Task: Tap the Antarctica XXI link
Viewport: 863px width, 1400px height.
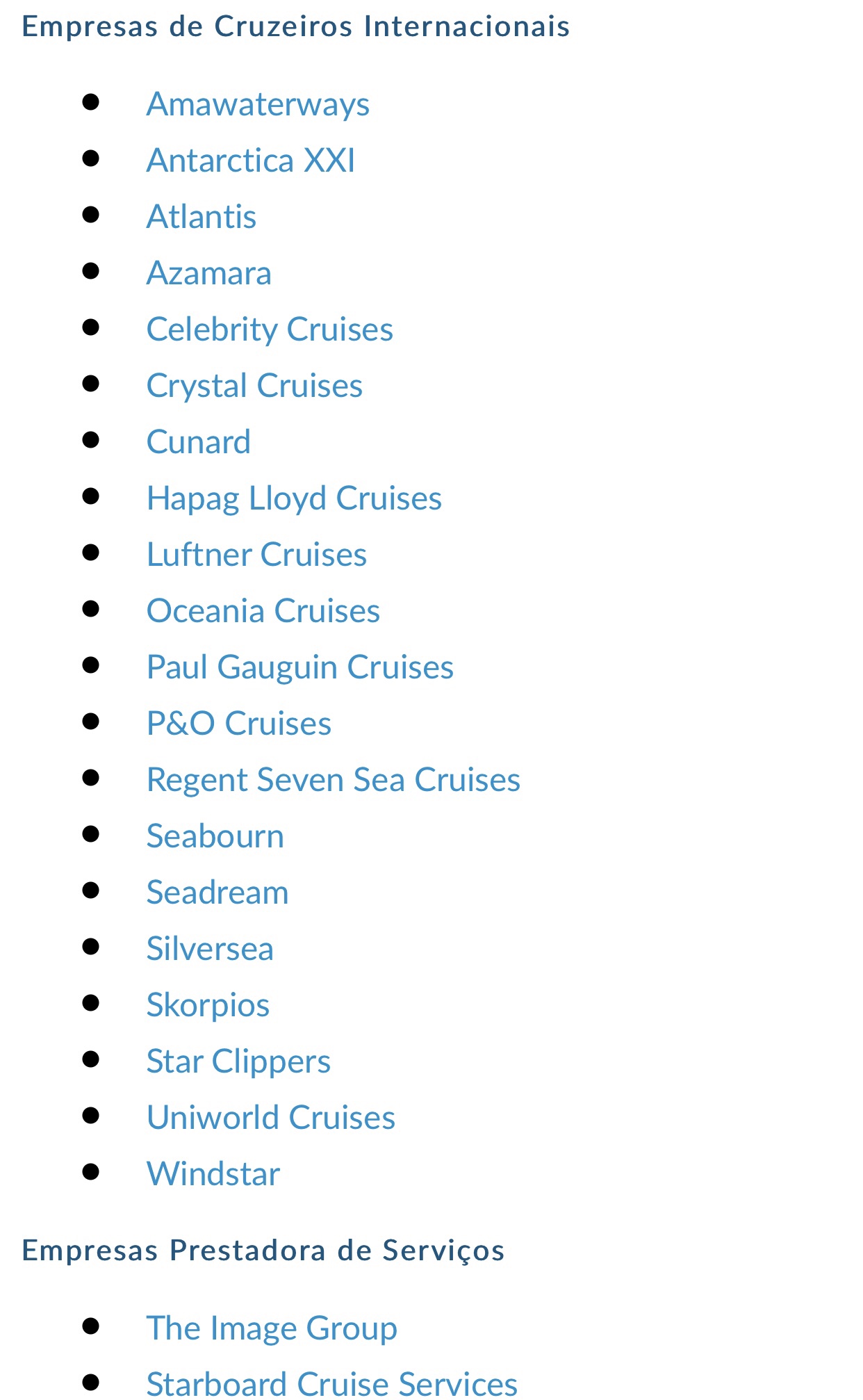Action: coord(251,161)
